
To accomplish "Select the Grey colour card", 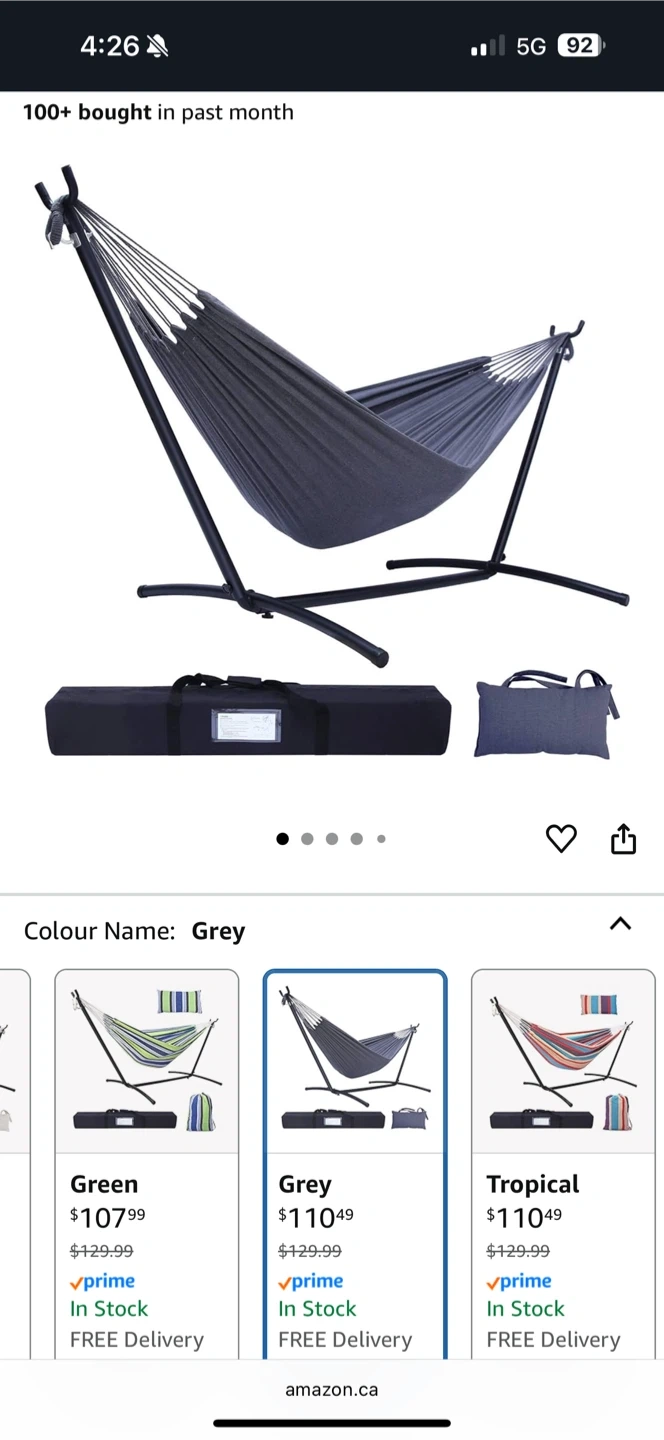I will tap(355, 1163).
